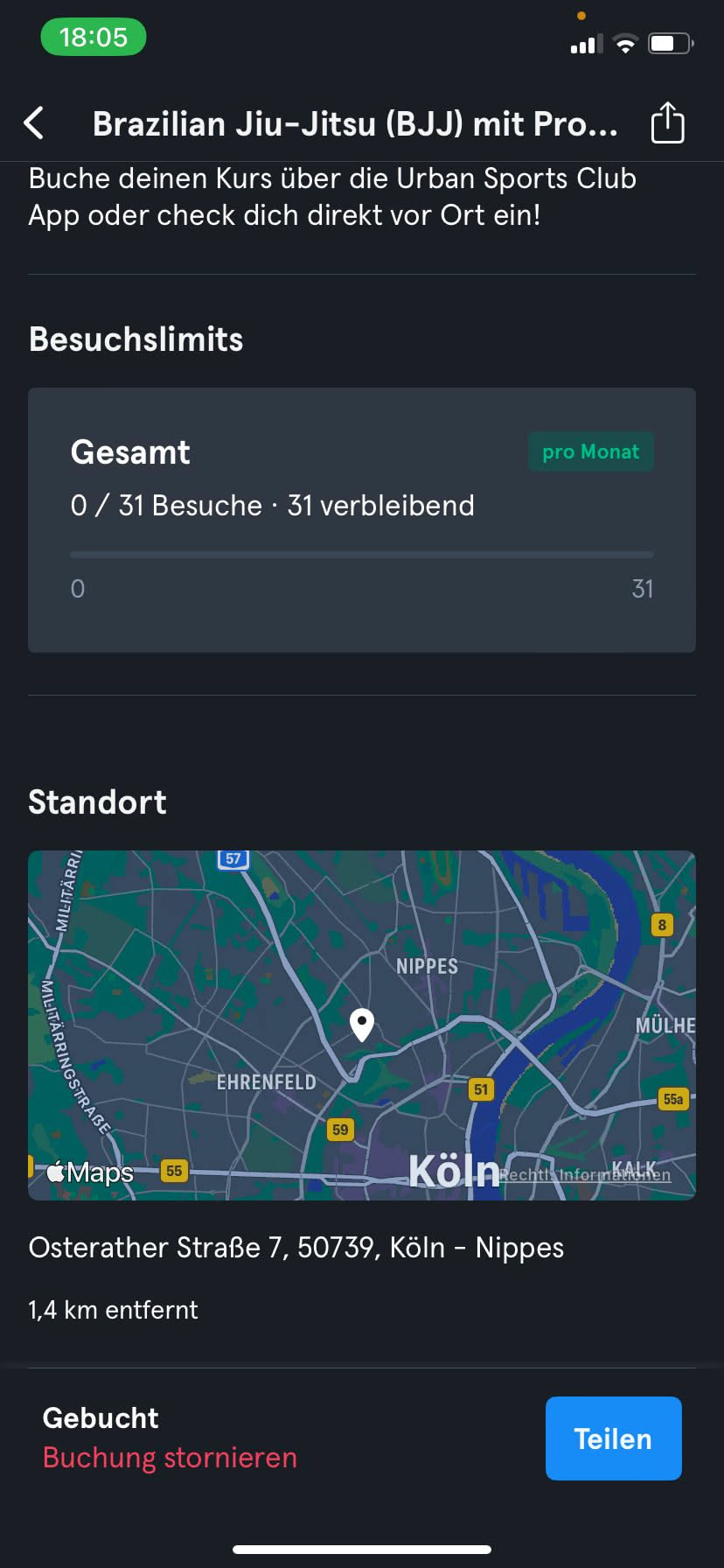
Task: Go back using the top-left arrow
Action: [35, 123]
